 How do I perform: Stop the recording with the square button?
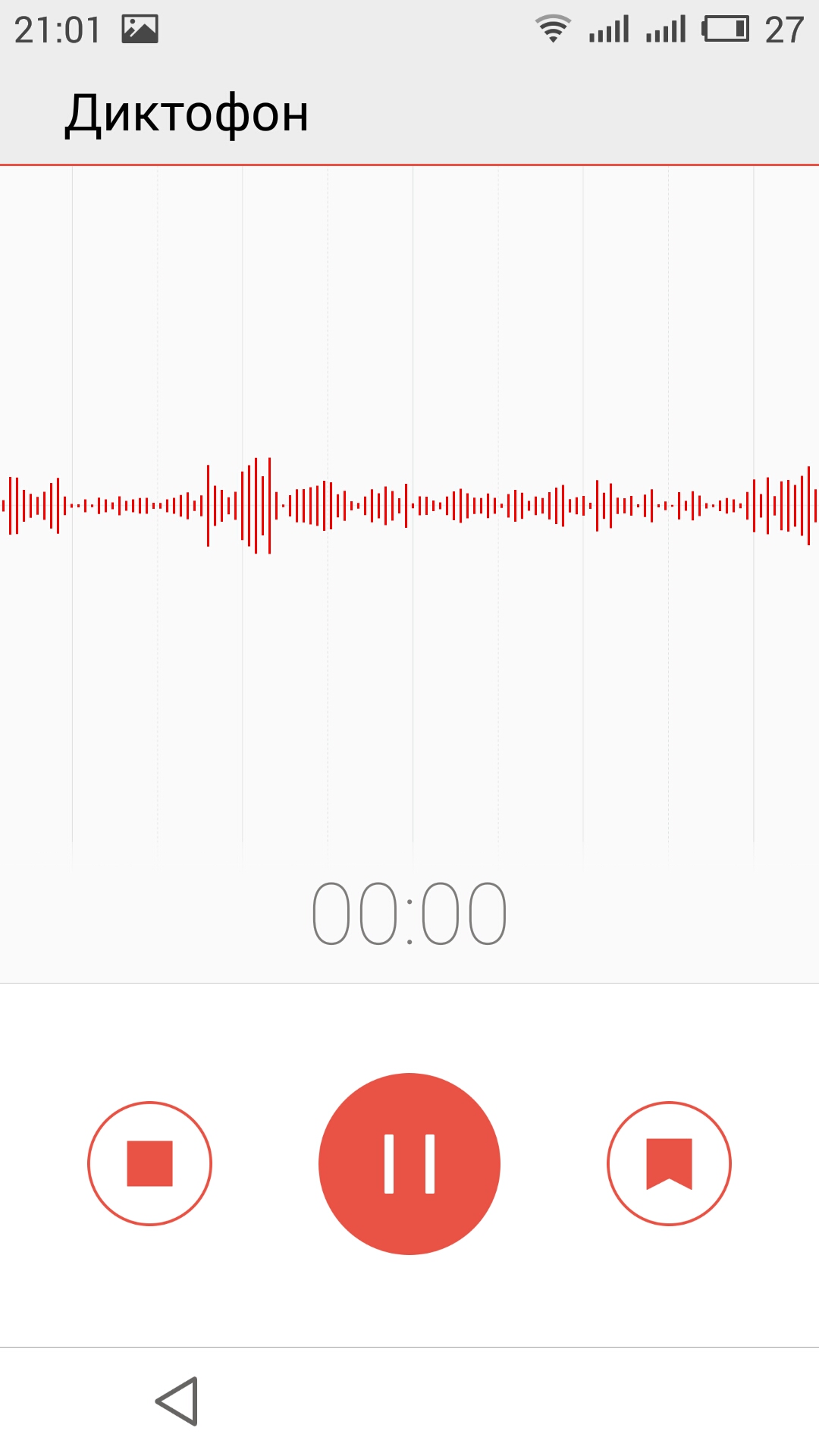click(149, 1163)
